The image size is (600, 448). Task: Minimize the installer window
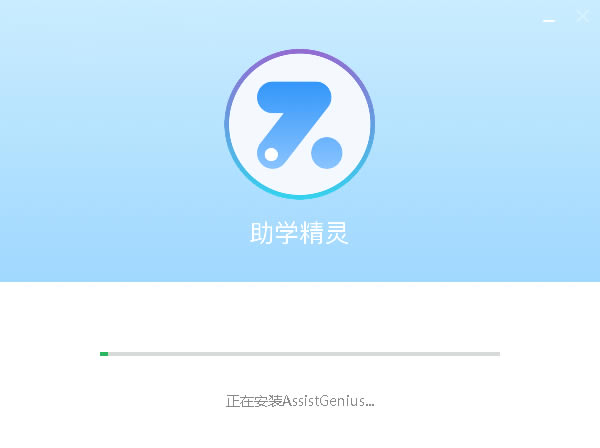point(550,17)
